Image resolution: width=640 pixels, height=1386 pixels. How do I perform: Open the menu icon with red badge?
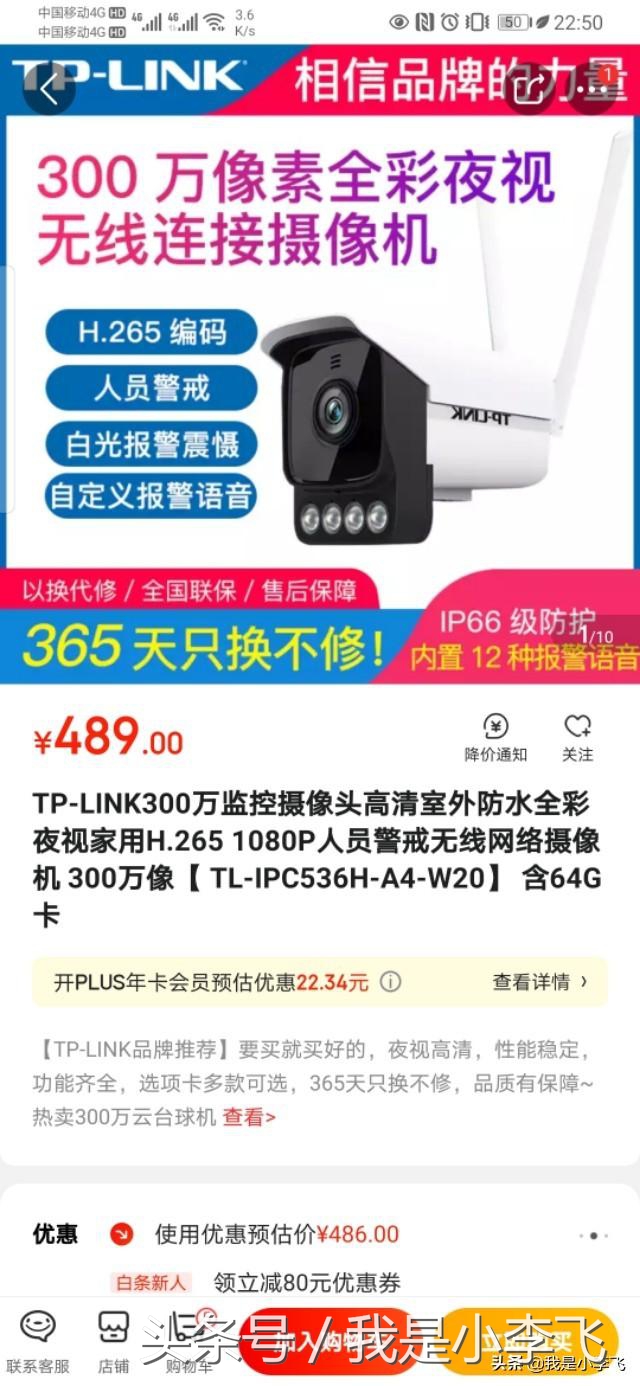point(593,89)
